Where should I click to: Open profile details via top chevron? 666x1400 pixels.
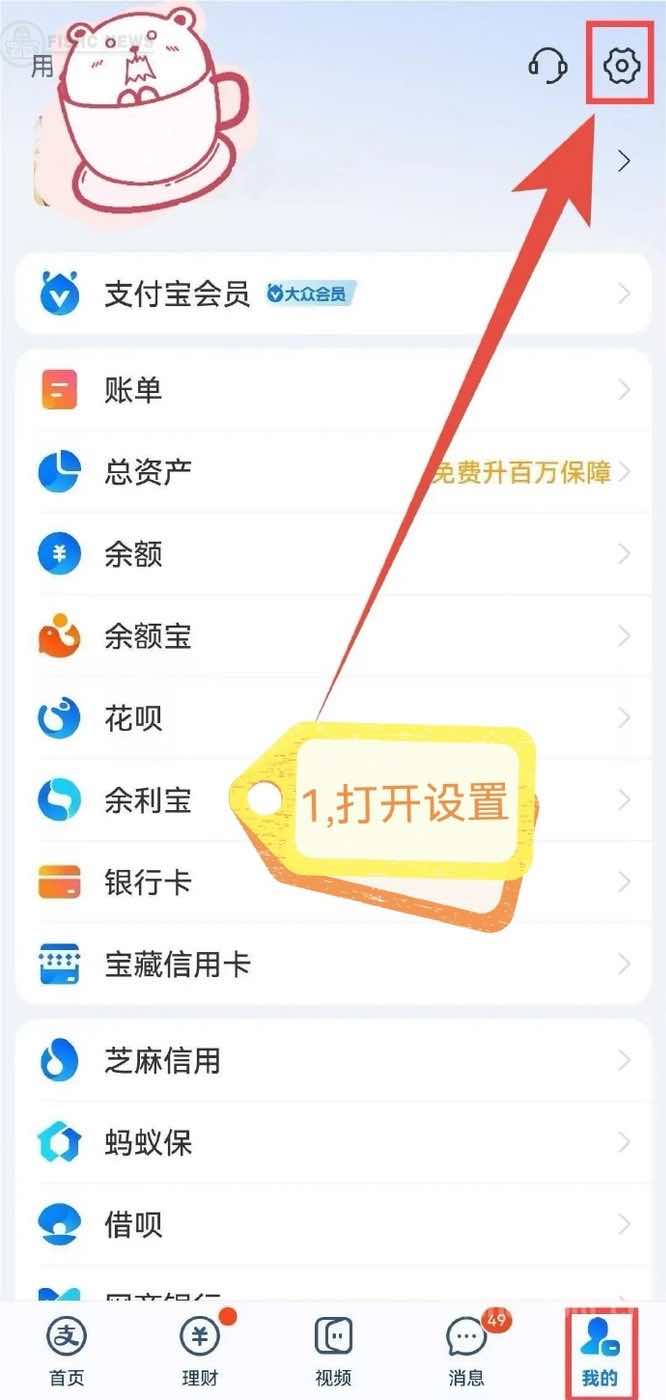[x=625, y=161]
